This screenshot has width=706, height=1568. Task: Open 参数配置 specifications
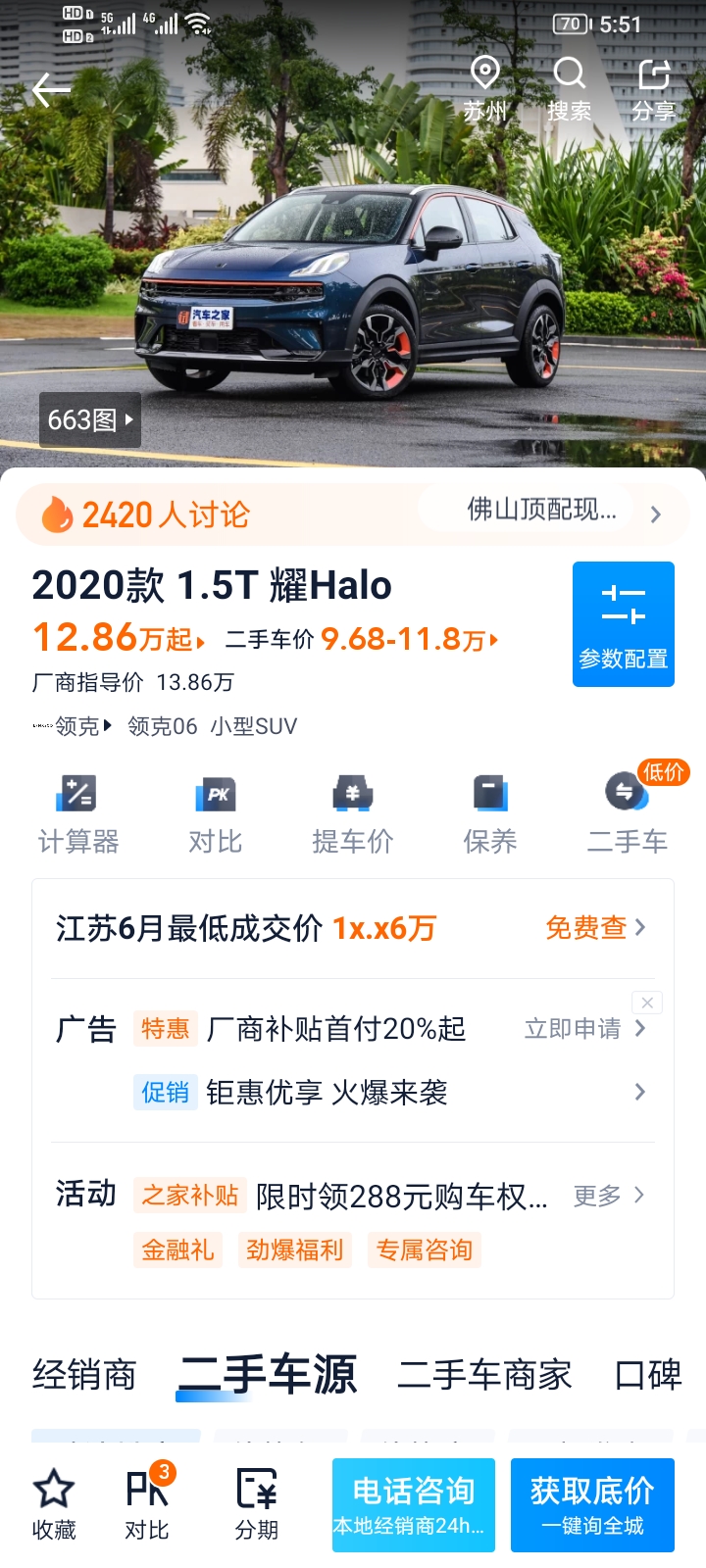(x=624, y=624)
